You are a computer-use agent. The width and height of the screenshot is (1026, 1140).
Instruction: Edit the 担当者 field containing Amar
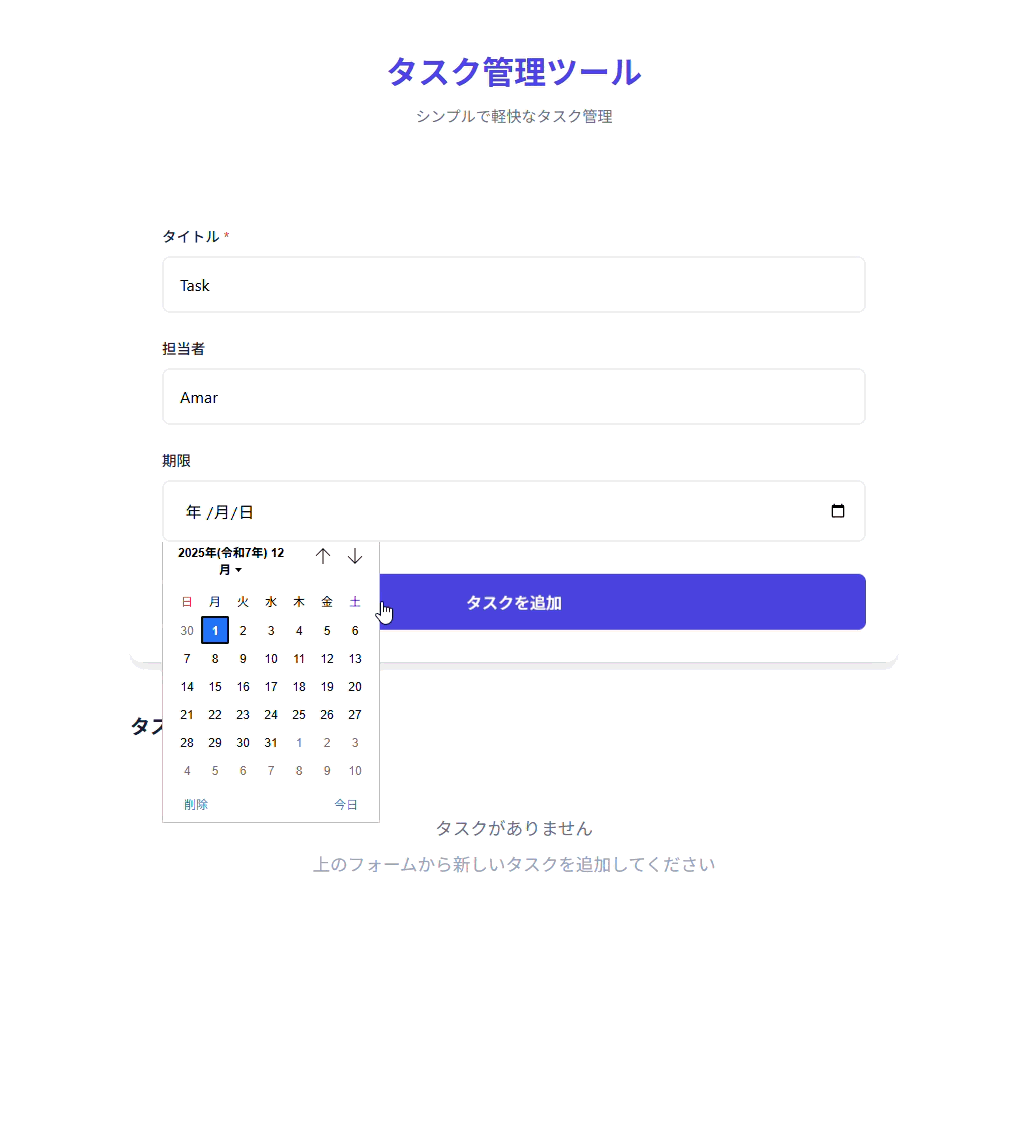click(513, 397)
